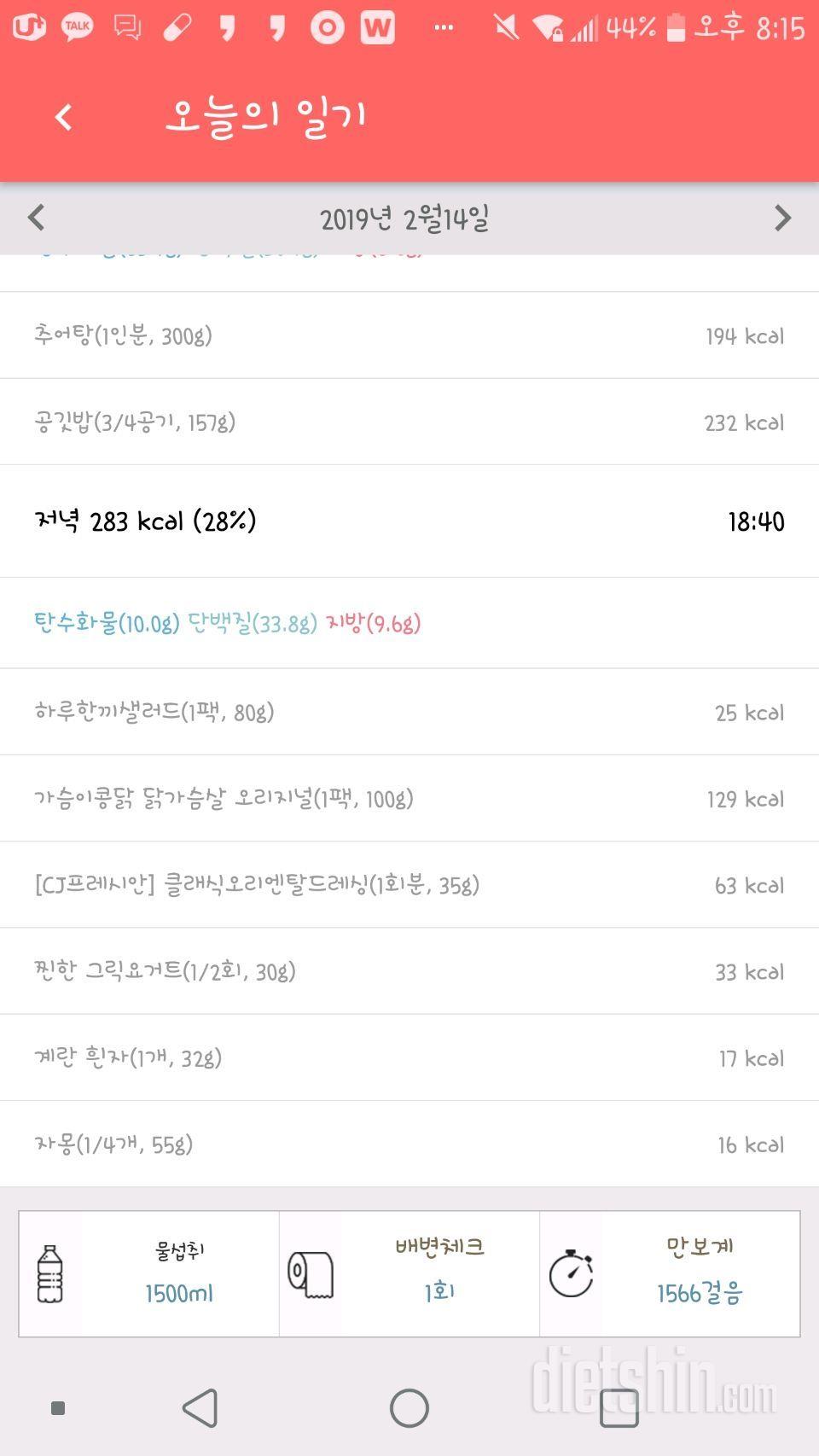Go to the previous day's diary
Viewport: 819px width, 1456px height.
point(36,218)
